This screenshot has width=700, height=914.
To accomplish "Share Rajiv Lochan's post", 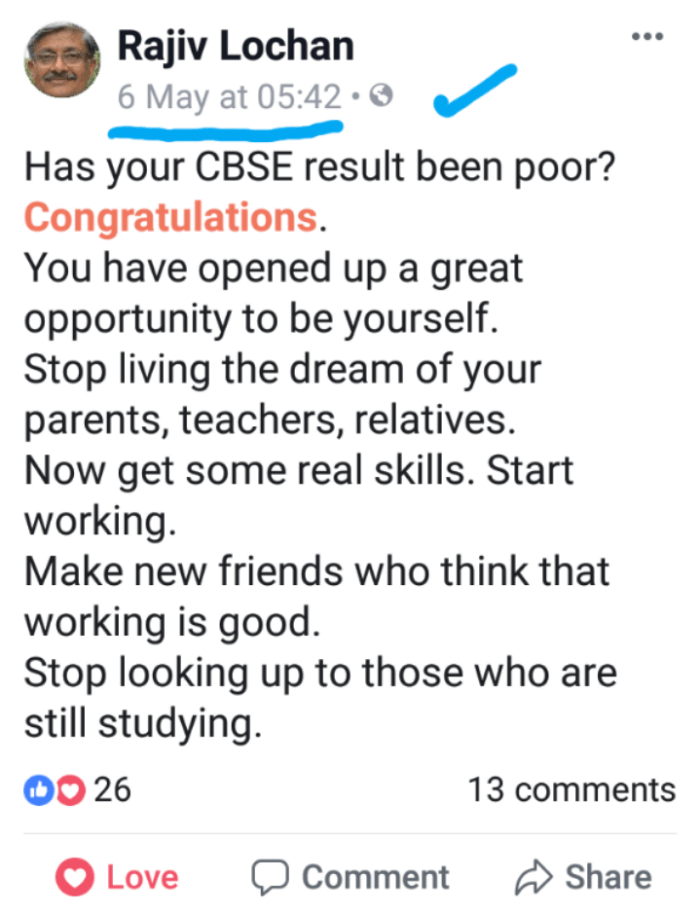I will click(583, 877).
